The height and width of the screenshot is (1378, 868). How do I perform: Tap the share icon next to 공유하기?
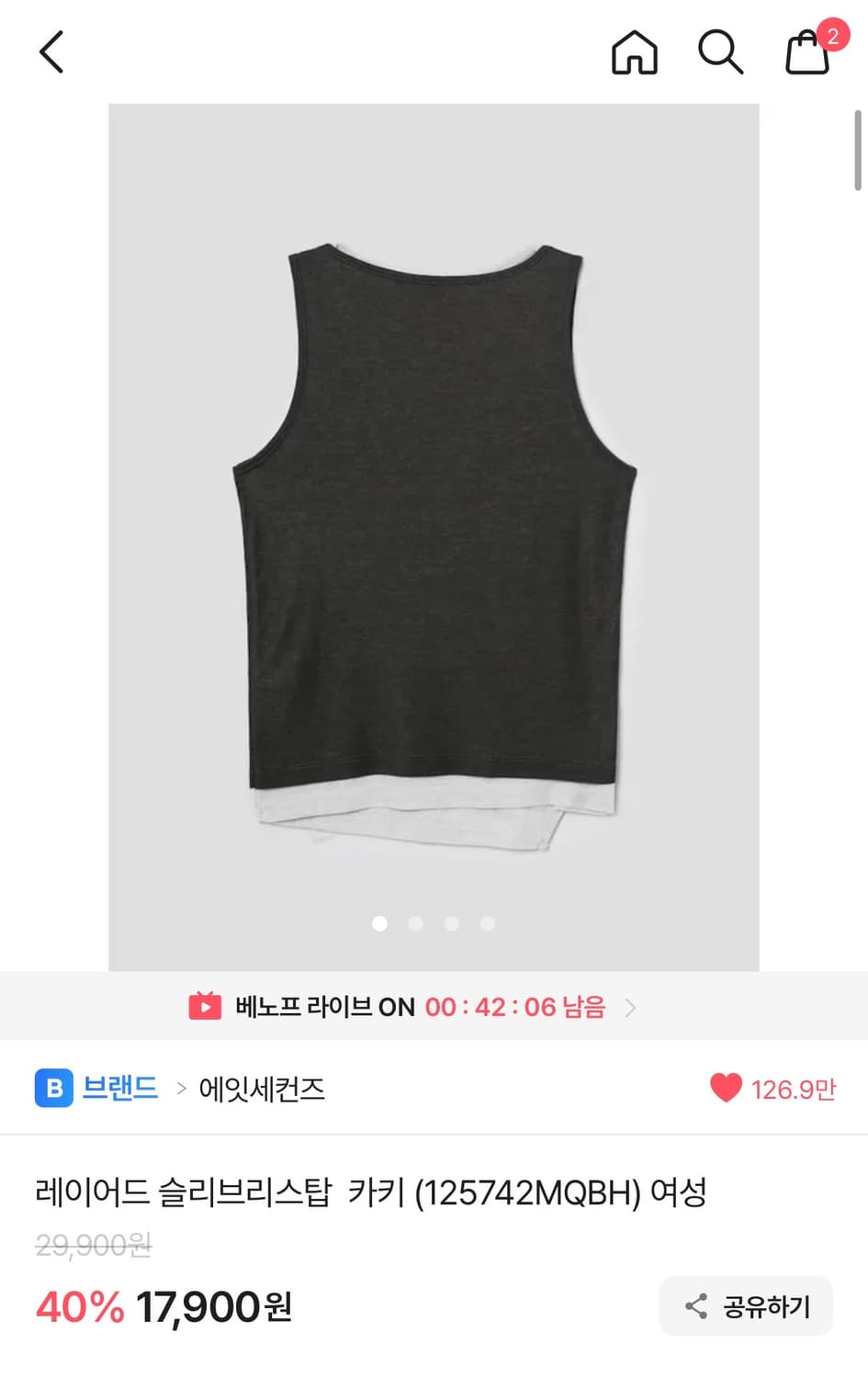click(x=694, y=1305)
